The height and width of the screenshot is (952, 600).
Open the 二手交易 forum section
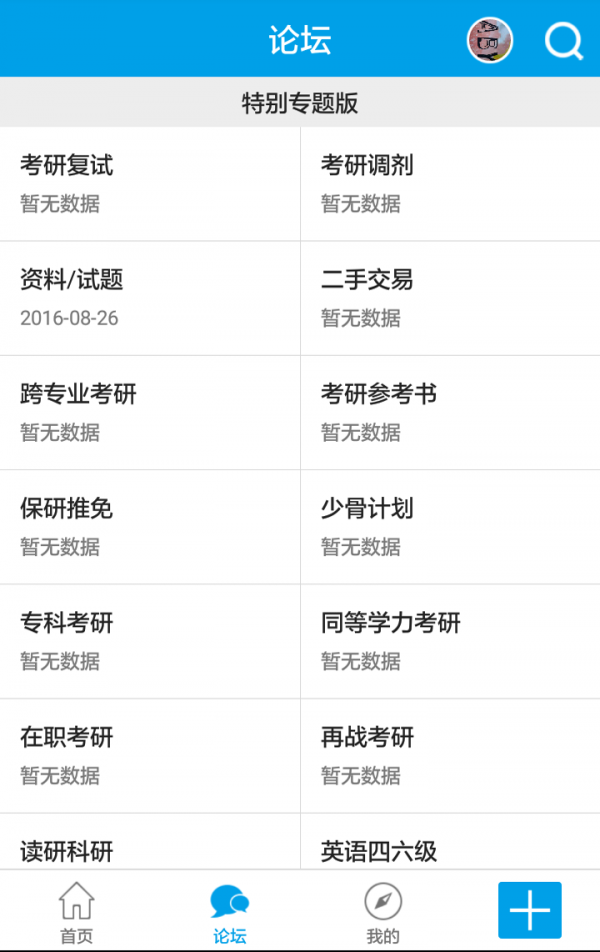point(450,298)
